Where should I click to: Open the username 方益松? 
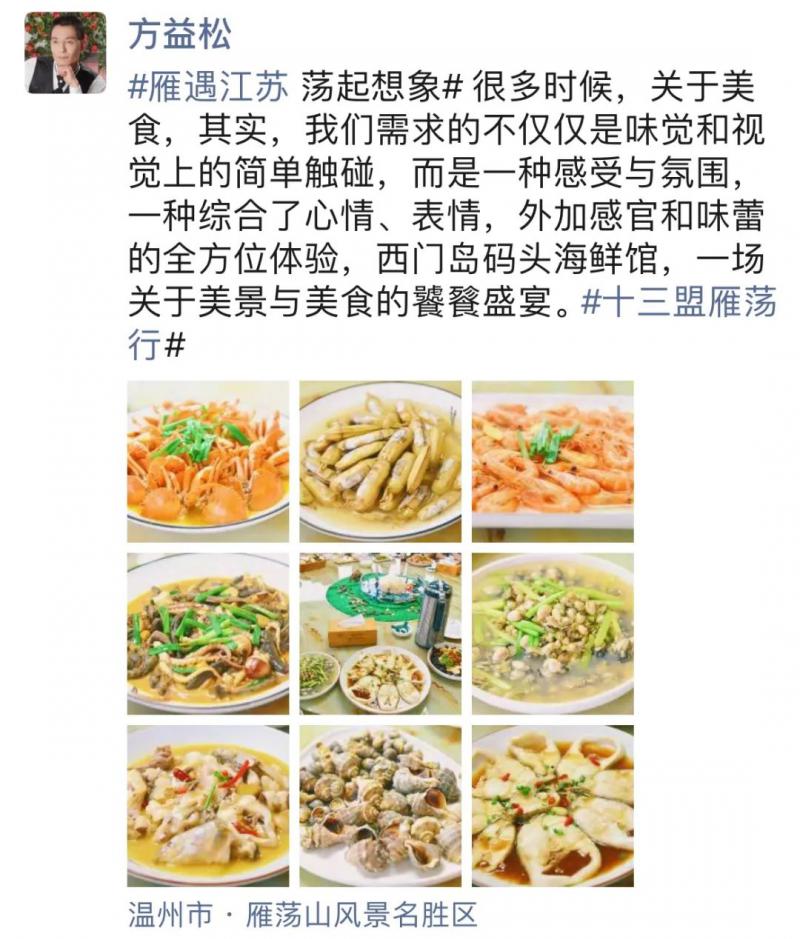click(180, 34)
